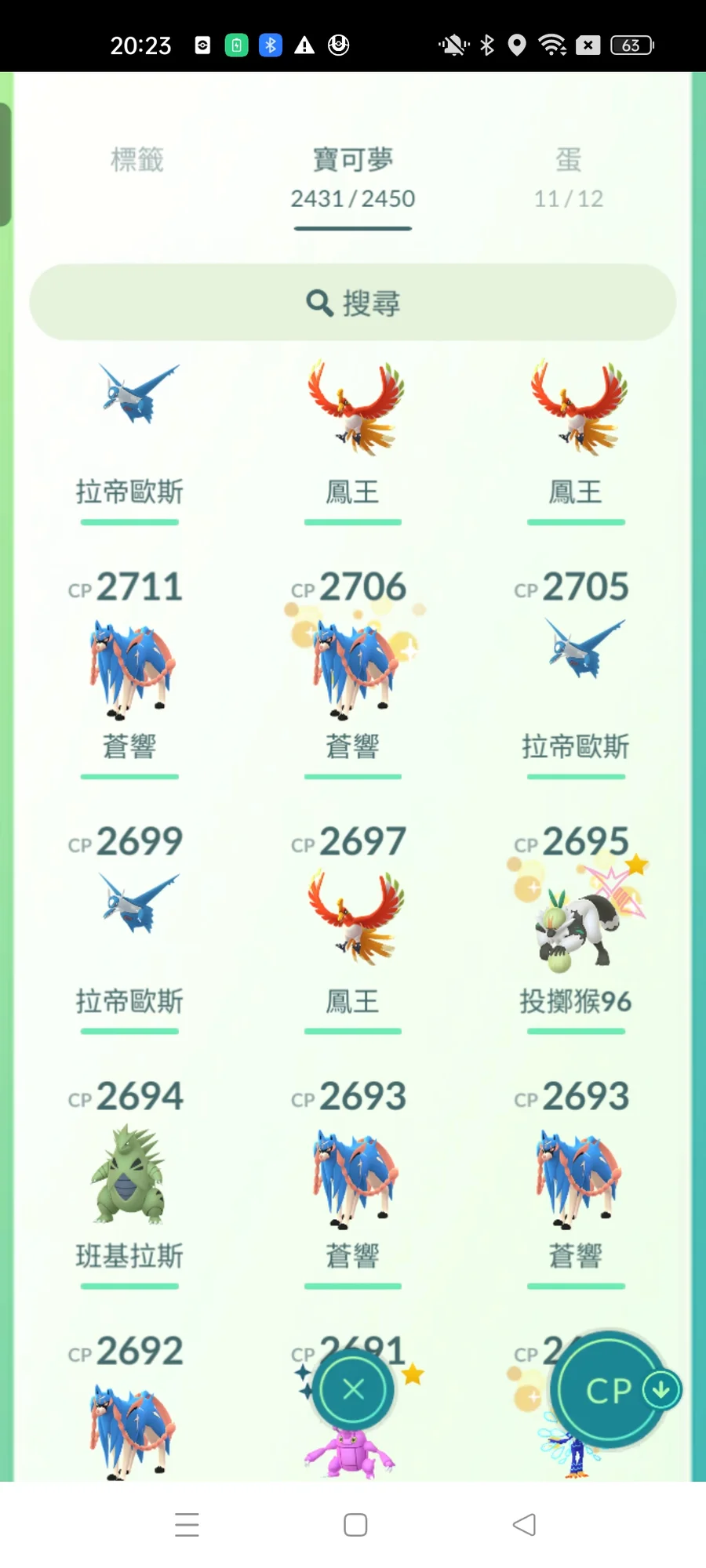Close the Pokémon storage with the X button

[353, 1390]
